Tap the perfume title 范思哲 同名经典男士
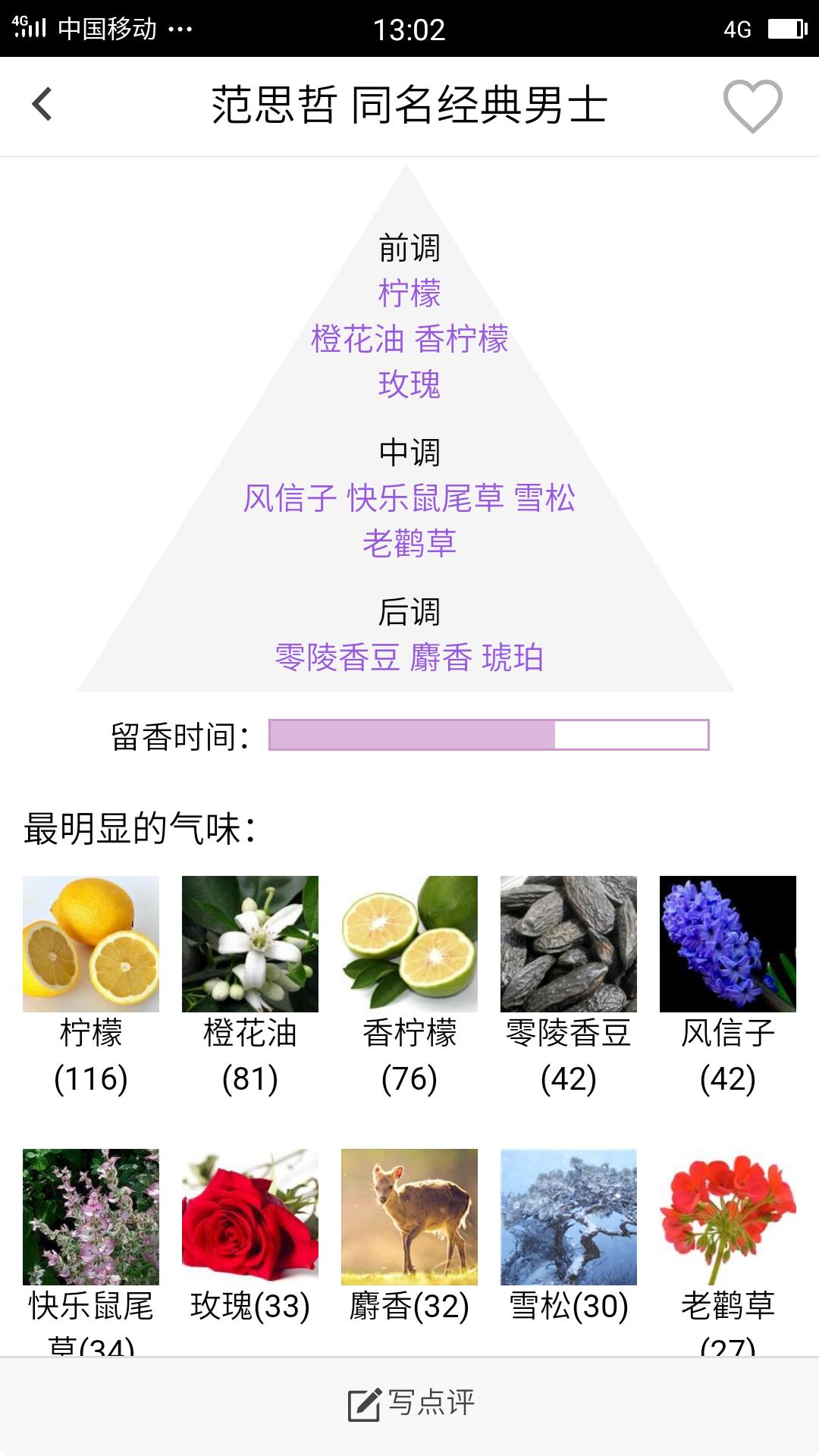 409,106
